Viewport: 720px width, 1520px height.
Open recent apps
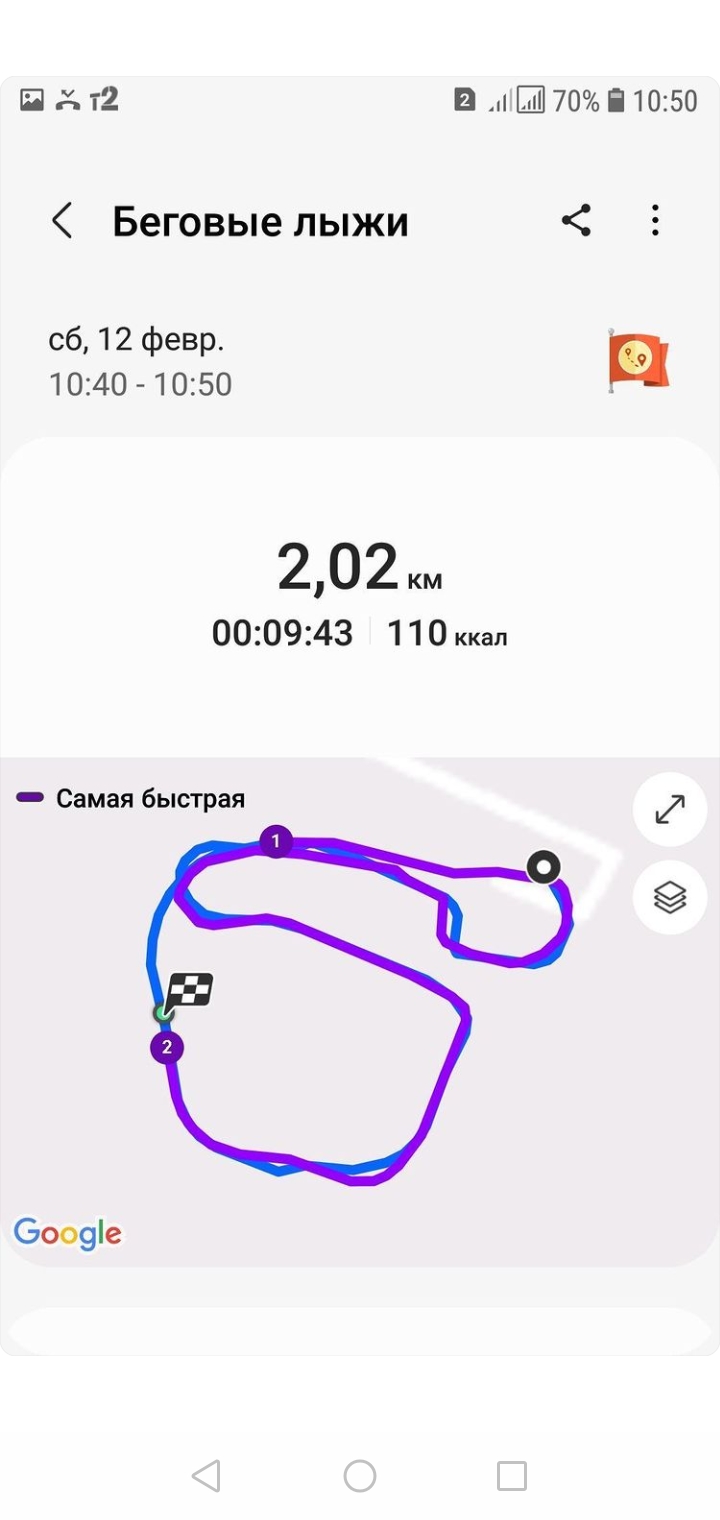pos(511,1475)
